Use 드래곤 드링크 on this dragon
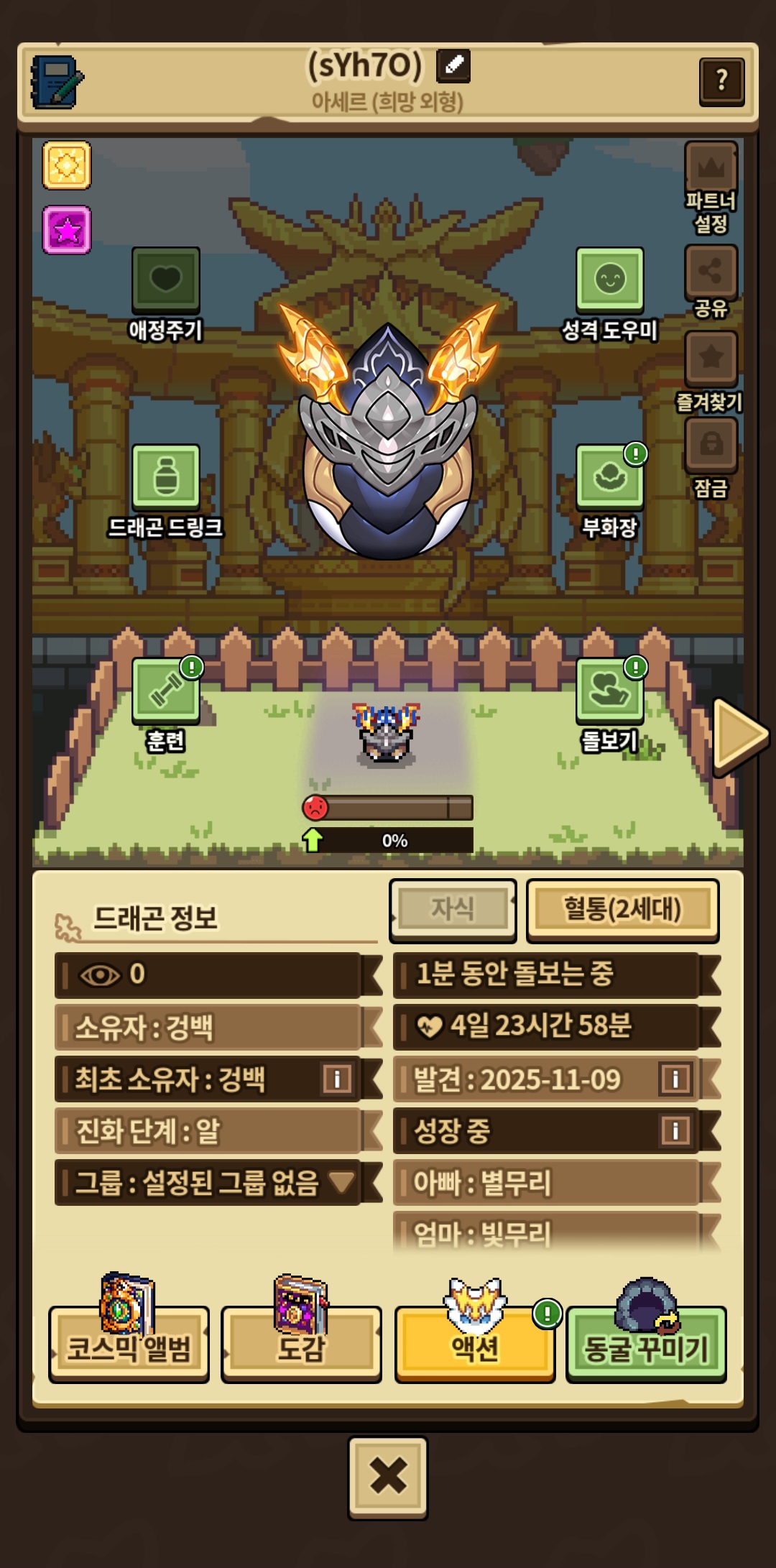The width and height of the screenshot is (776, 1568). (165, 478)
